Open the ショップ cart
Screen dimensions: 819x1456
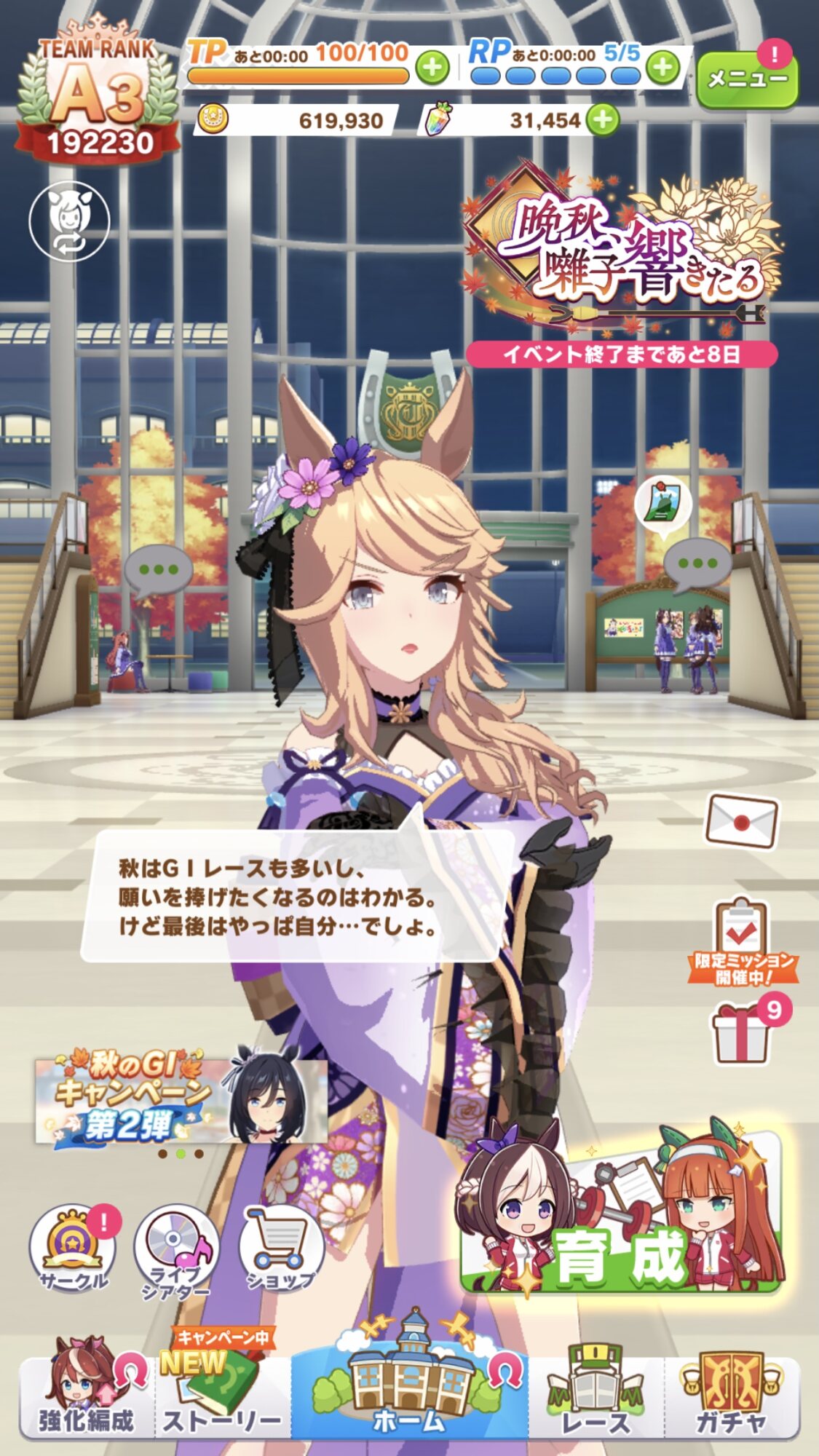tap(281, 1248)
